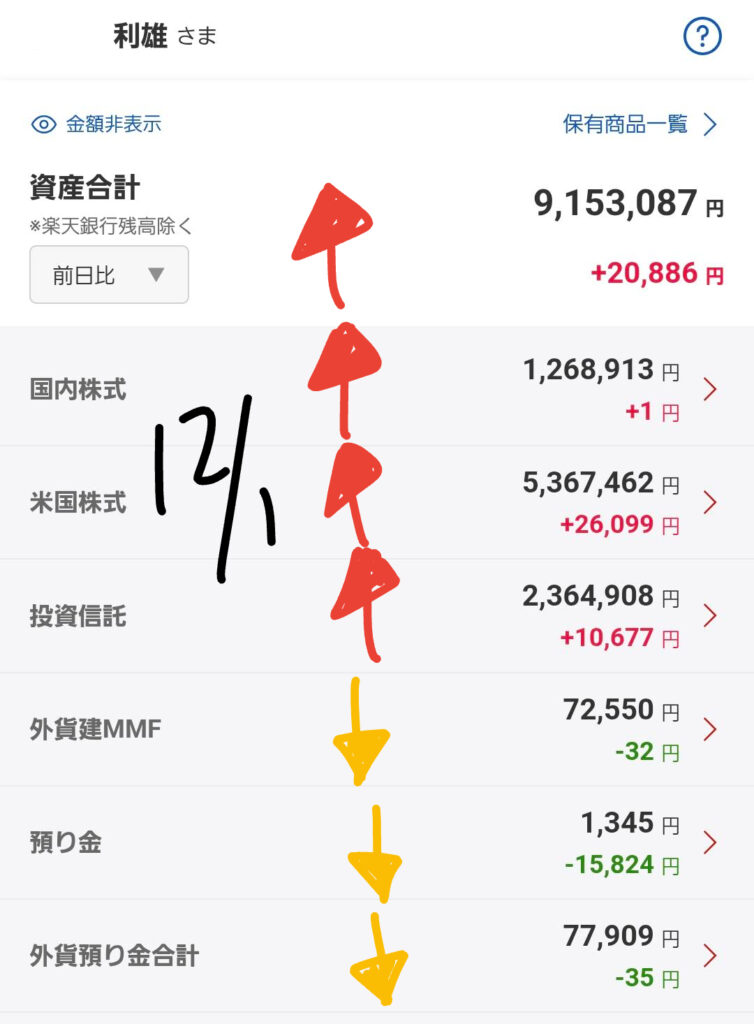This screenshot has width=754, height=1024.
Task: Open the 外貨建MMF row
Action: point(377,729)
